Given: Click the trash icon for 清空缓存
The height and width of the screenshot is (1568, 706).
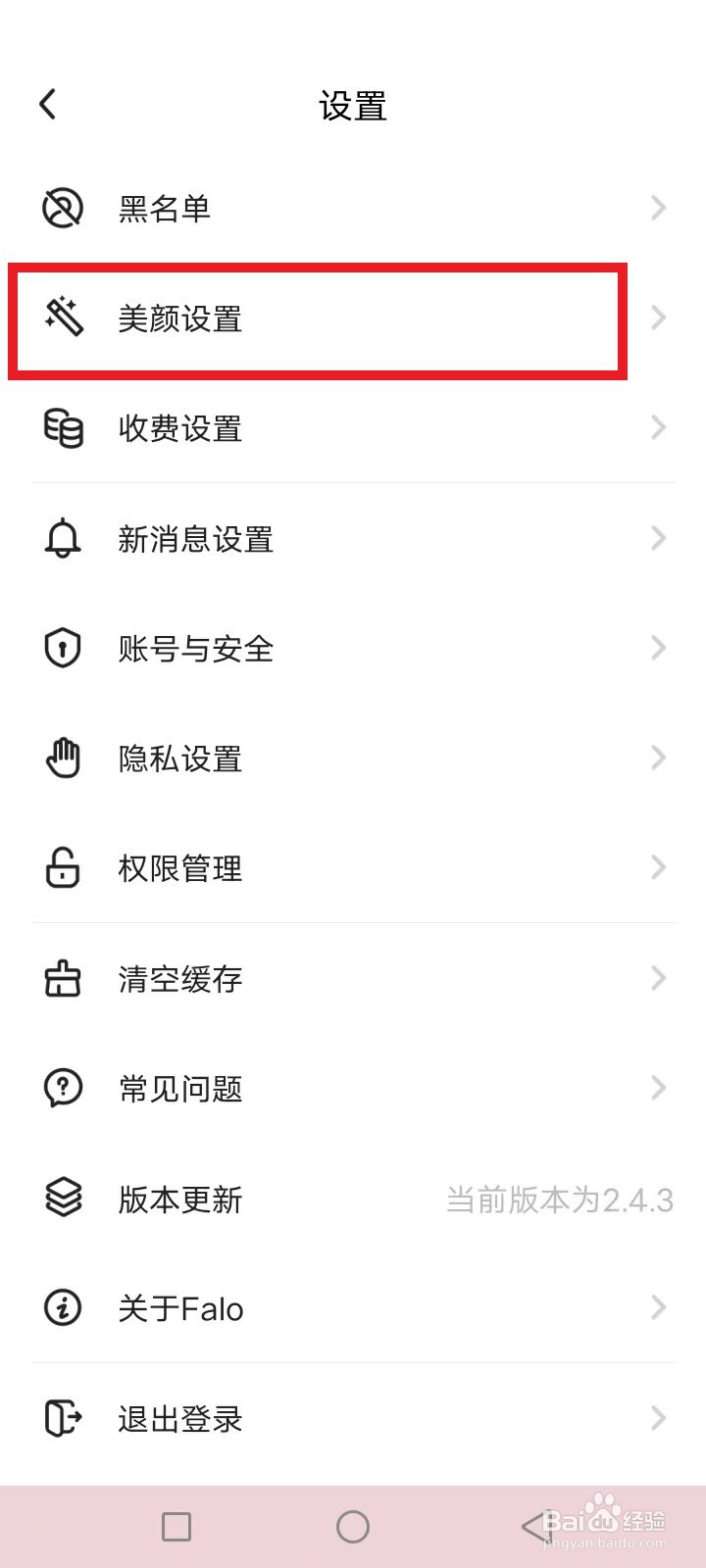Looking at the screenshot, I should (62, 978).
